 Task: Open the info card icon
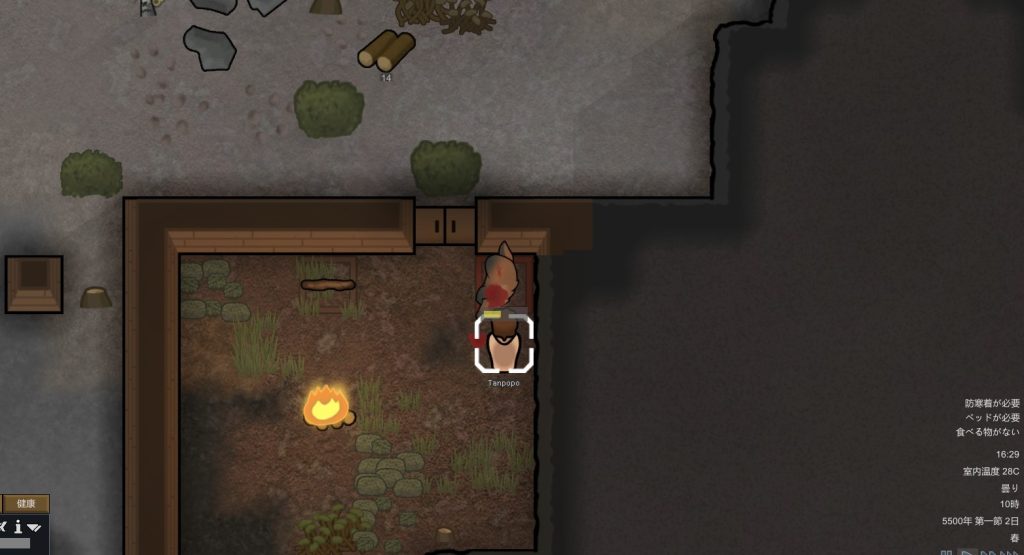18,527
